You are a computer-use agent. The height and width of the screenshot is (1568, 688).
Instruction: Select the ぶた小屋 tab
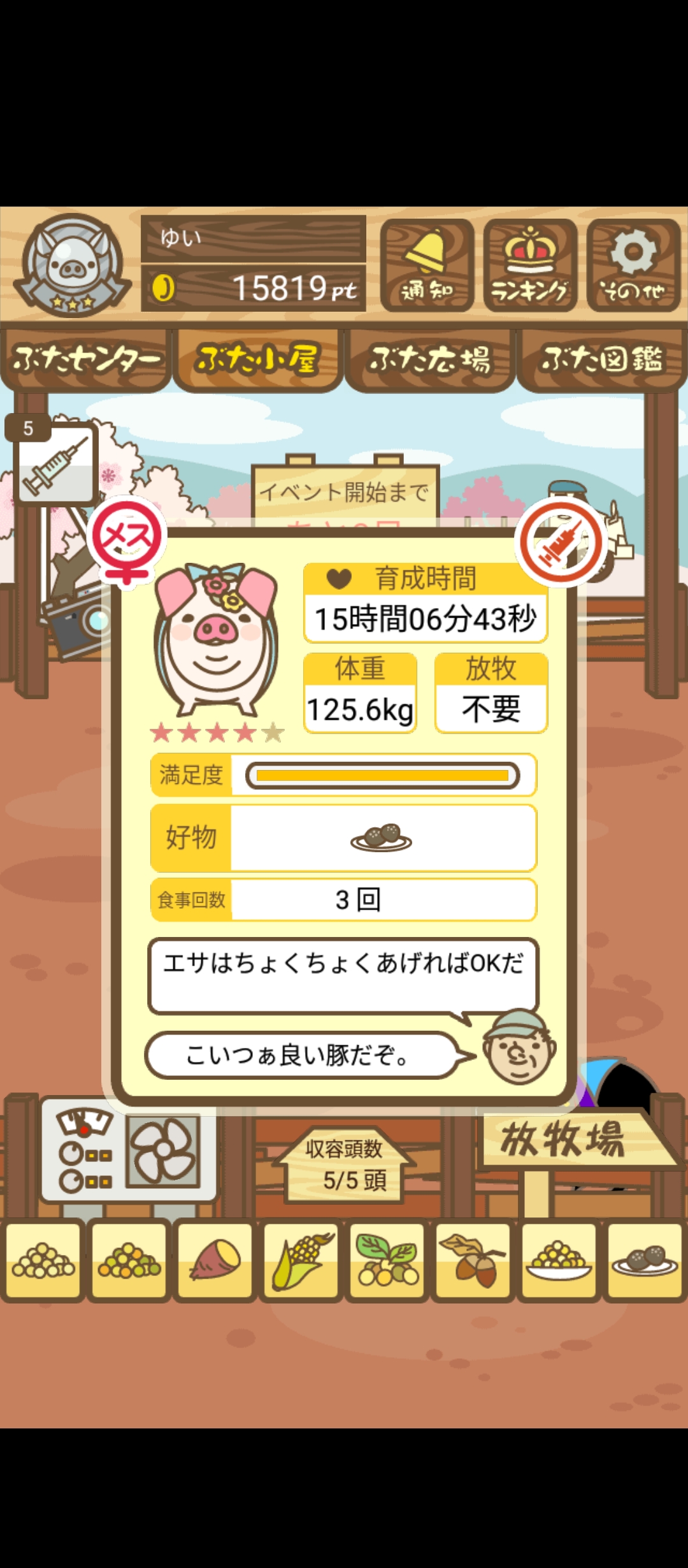(x=258, y=359)
